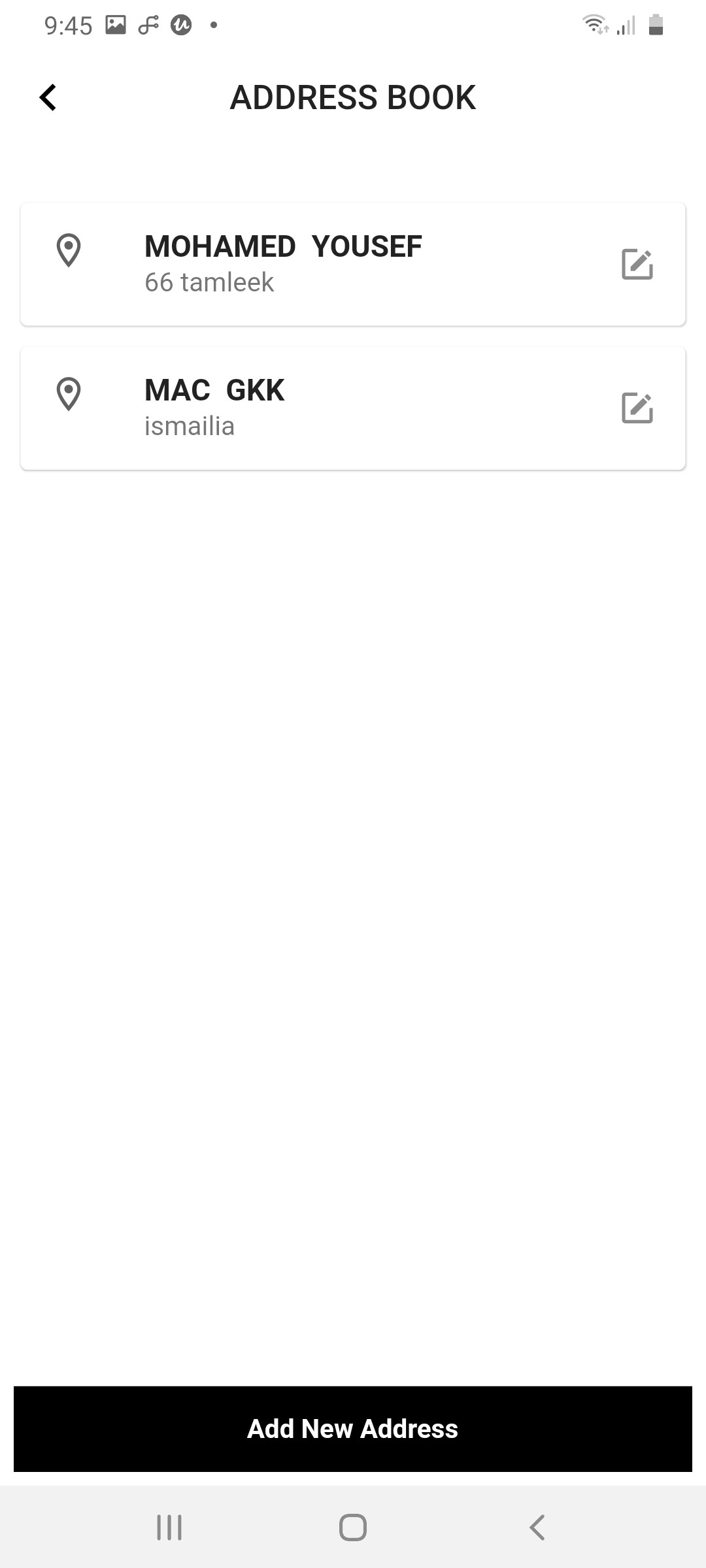
Task: Edit the Mohamed Yousef address
Action: (x=637, y=264)
